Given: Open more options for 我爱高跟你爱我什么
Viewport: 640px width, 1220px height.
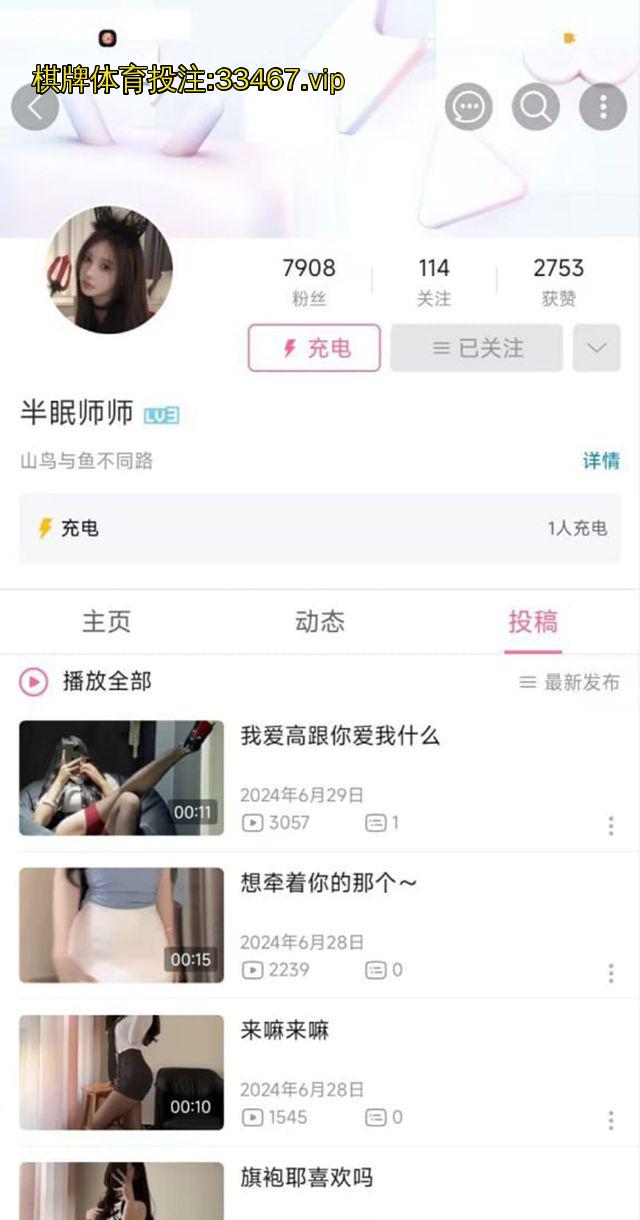Looking at the screenshot, I should click(x=611, y=826).
